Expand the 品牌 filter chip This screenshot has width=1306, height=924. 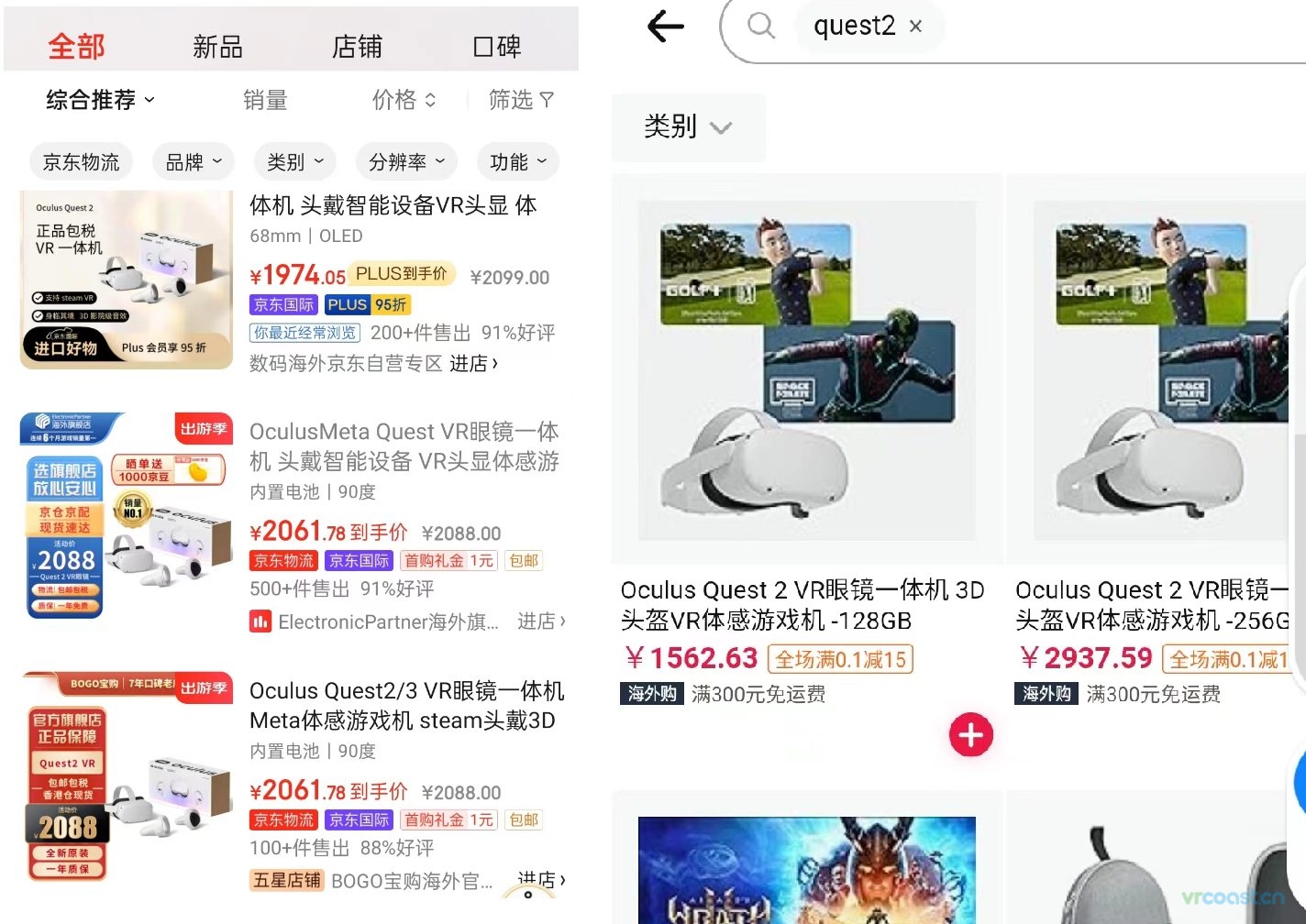[194, 162]
